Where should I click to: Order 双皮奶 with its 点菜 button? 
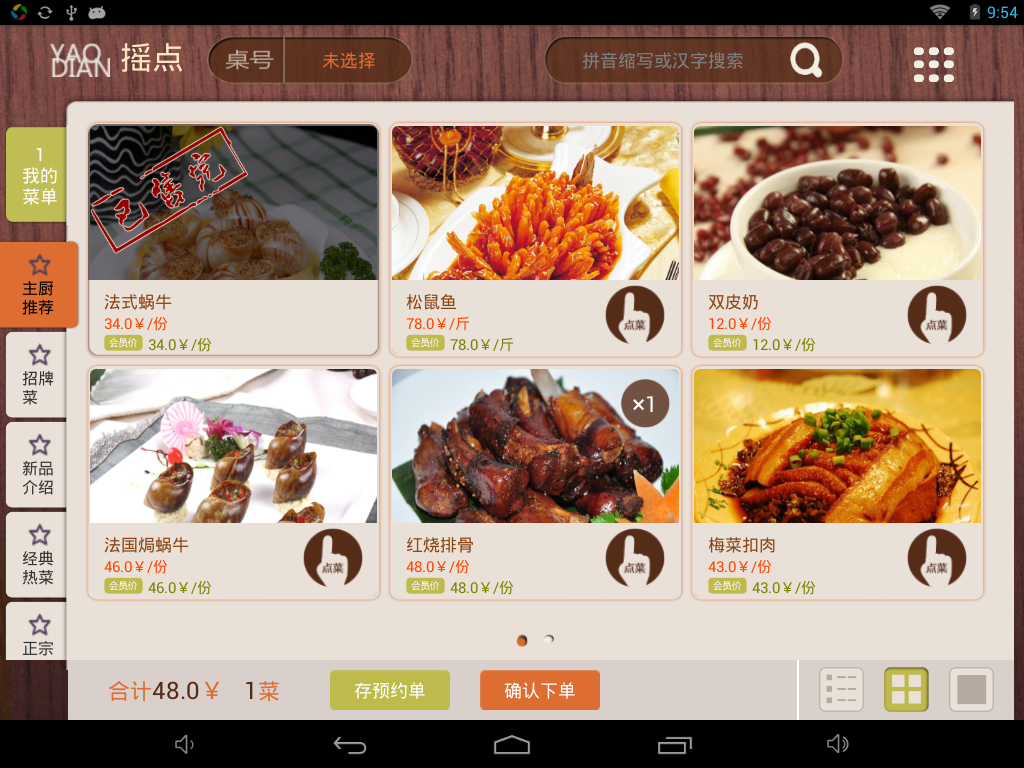click(x=936, y=314)
